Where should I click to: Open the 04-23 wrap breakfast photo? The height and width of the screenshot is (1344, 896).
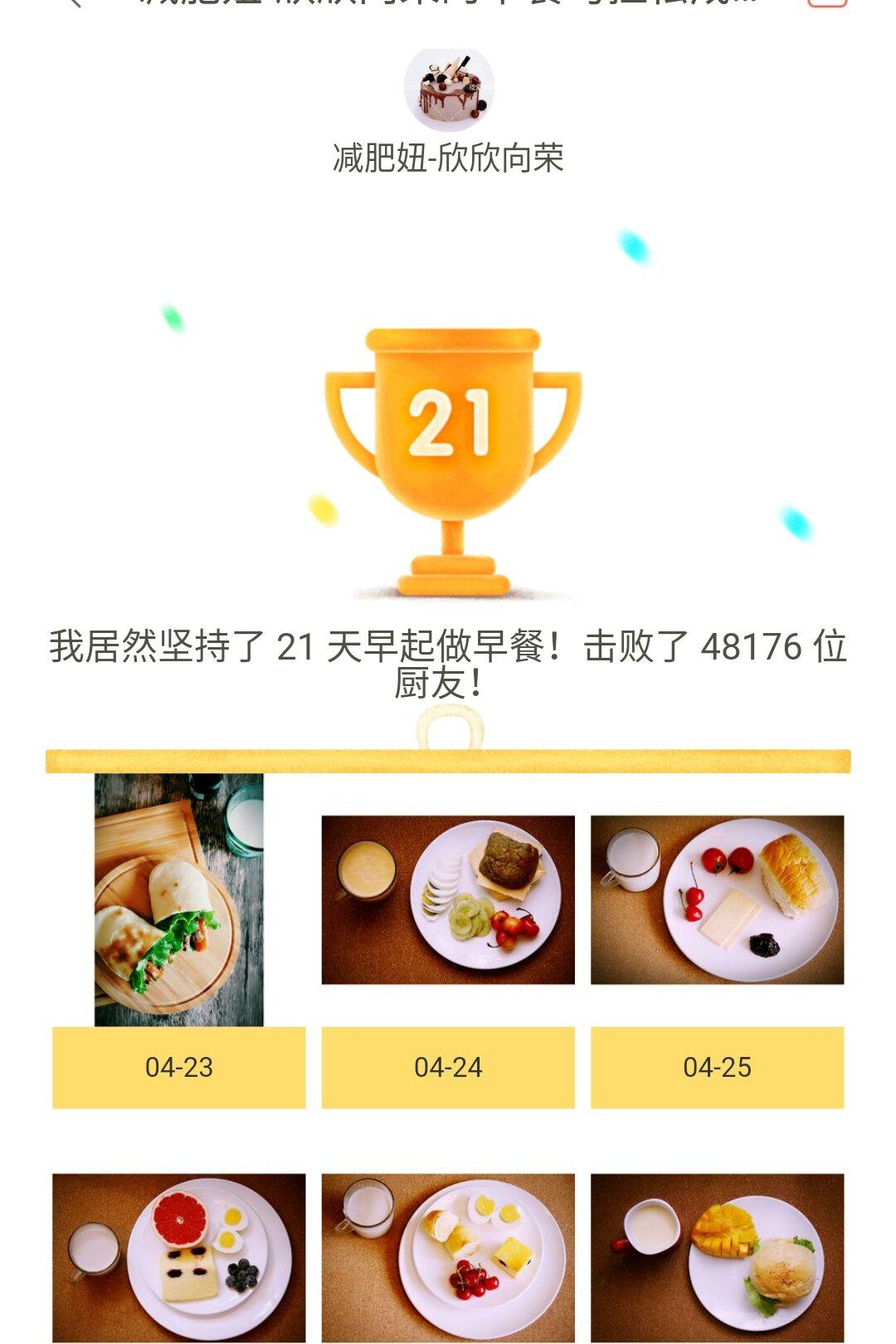tap(179, 900)
